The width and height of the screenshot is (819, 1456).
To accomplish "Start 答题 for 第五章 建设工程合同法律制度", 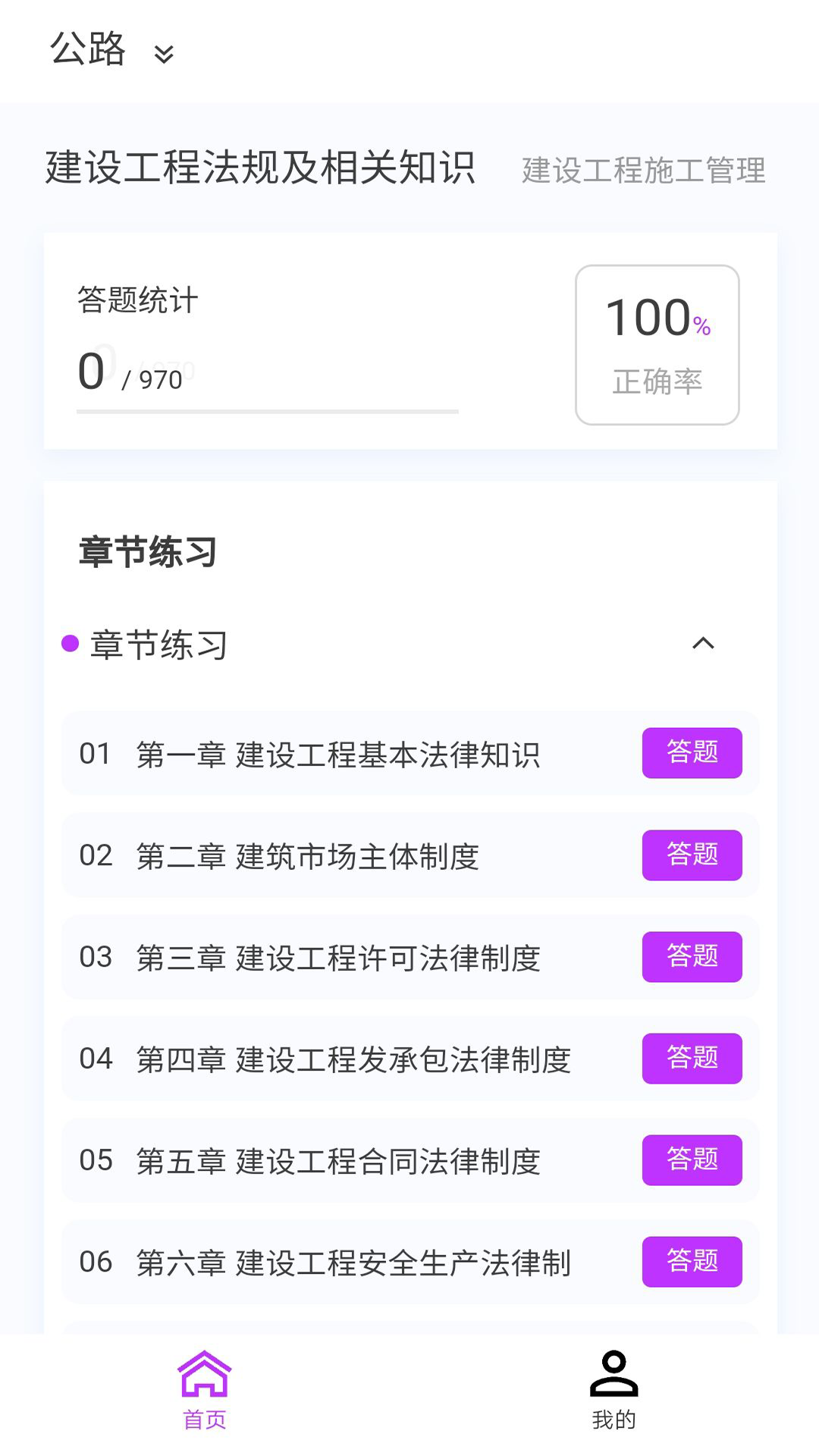I will coord(692,1159).
